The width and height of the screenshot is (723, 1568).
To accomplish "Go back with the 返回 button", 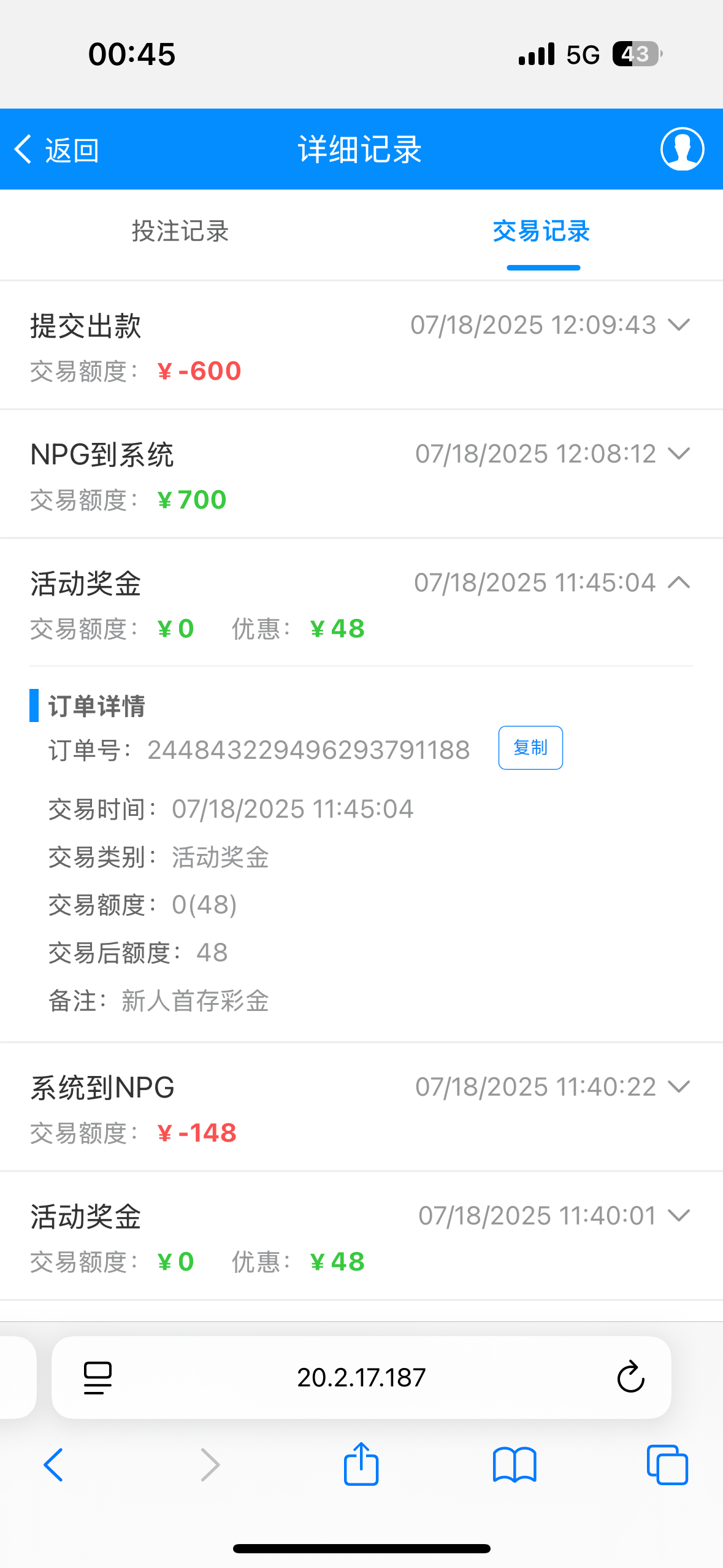I will [56, 150].
